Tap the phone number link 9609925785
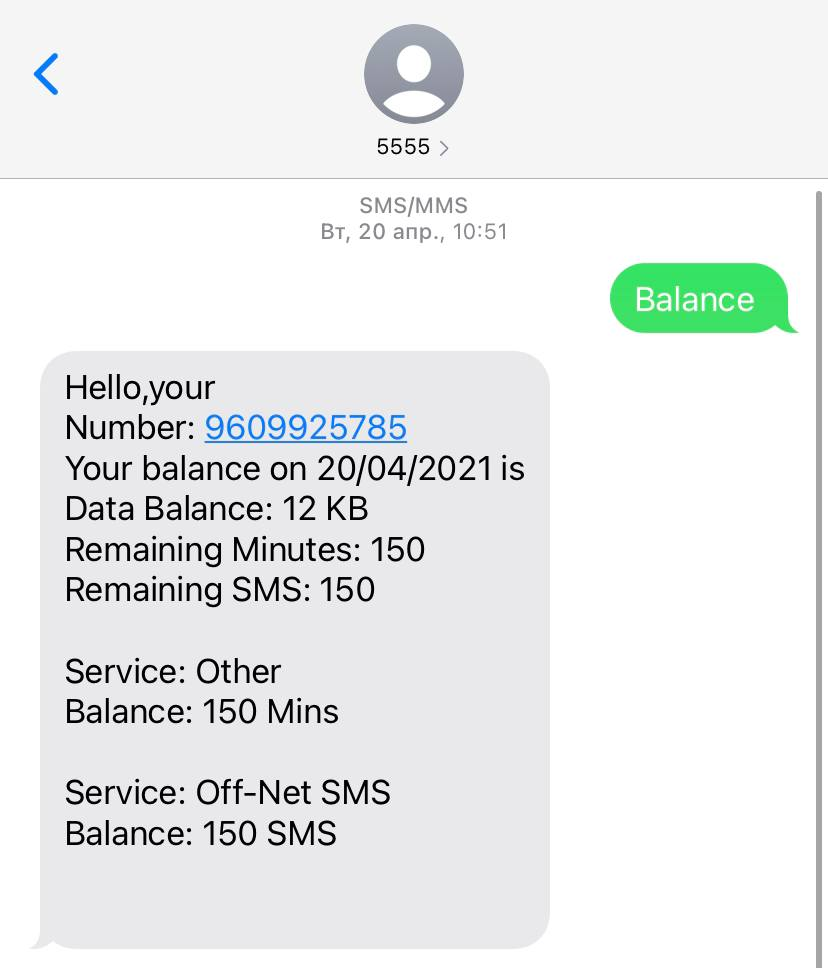Viewport: 828px width, 968px height. 305,428
